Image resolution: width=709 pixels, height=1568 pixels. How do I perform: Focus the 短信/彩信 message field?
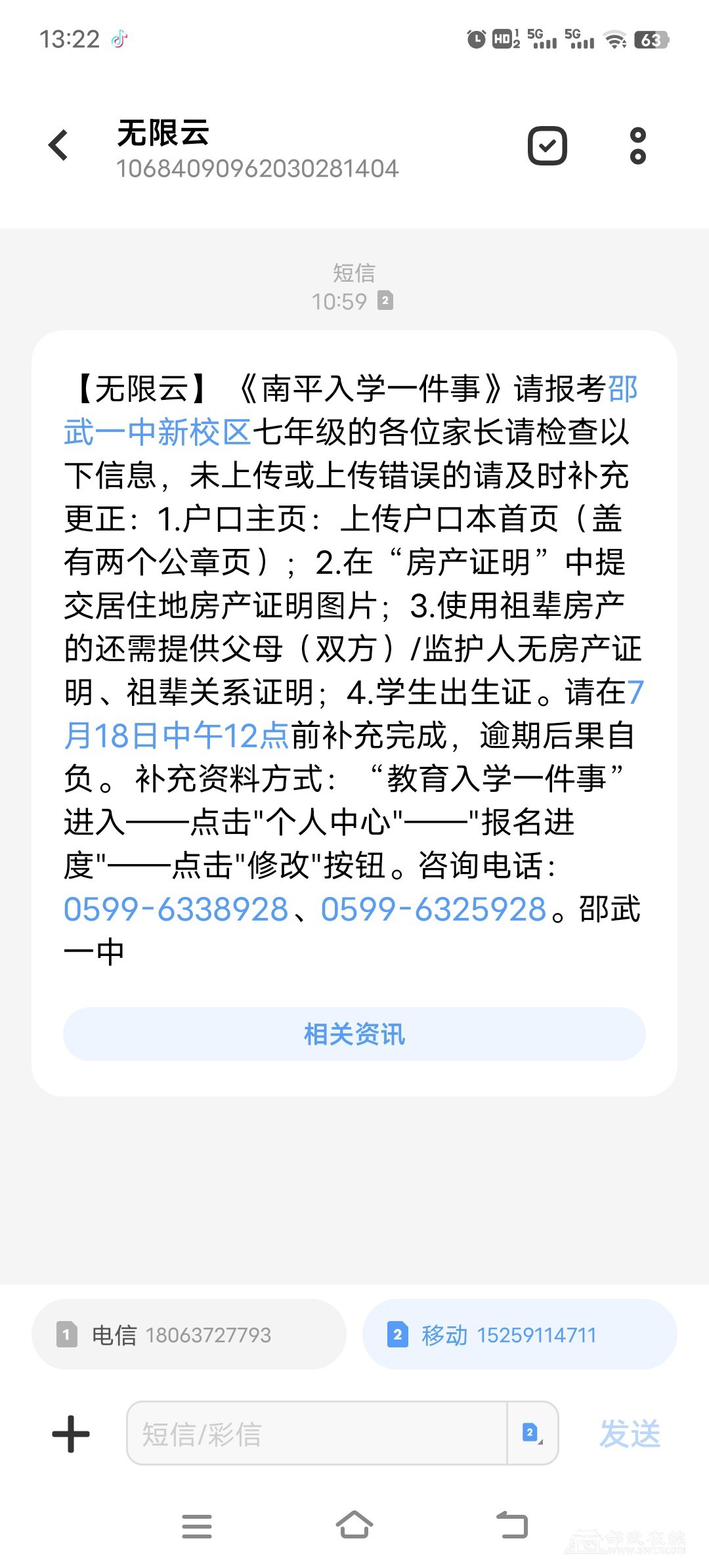[316, 1434]
